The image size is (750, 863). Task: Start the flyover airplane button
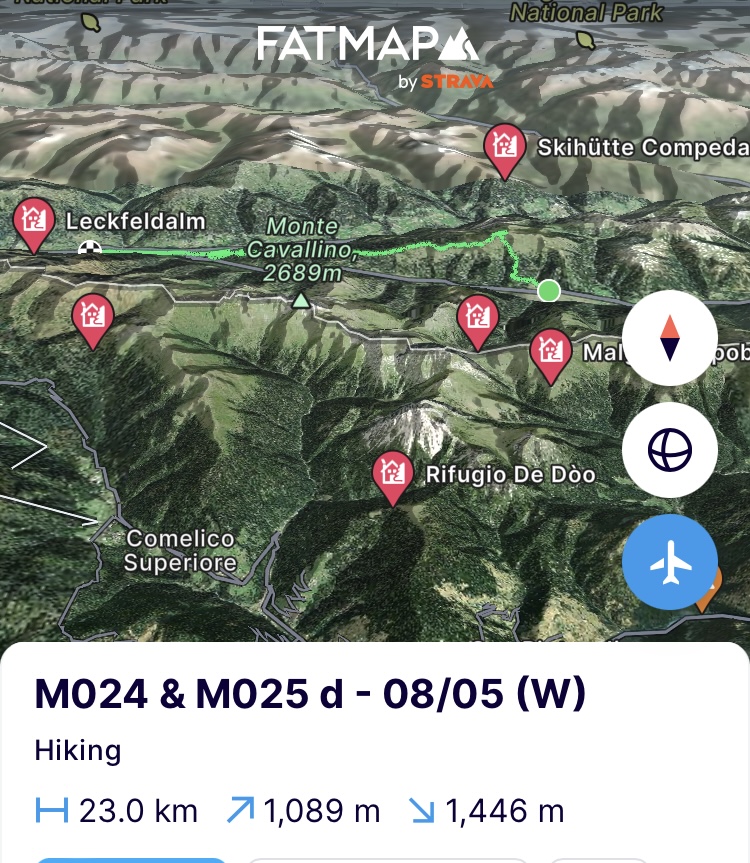[669, 563]
